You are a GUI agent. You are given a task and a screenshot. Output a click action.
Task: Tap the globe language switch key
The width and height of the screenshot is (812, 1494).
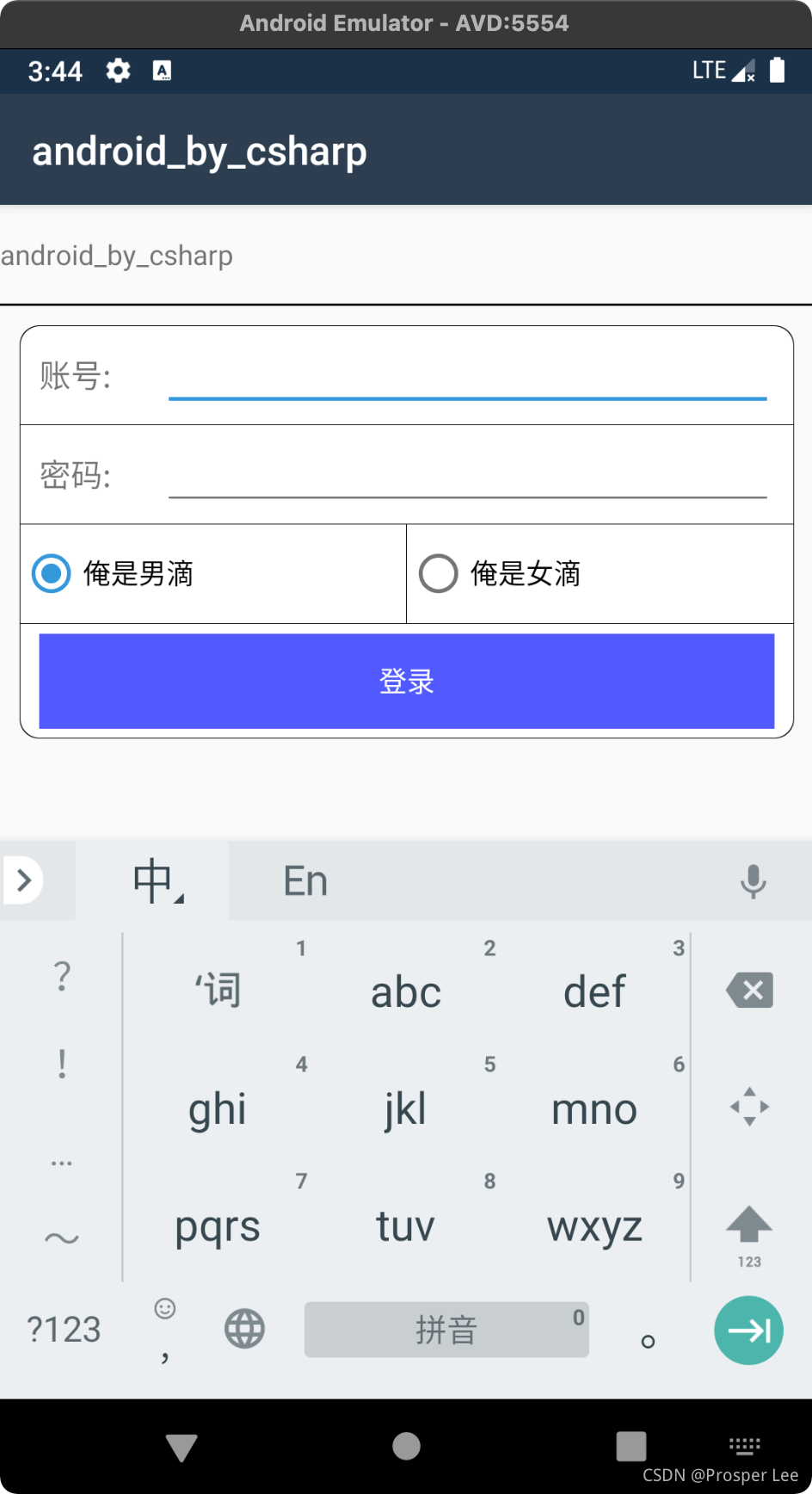pyautogui.click(x=244, y=1330)
